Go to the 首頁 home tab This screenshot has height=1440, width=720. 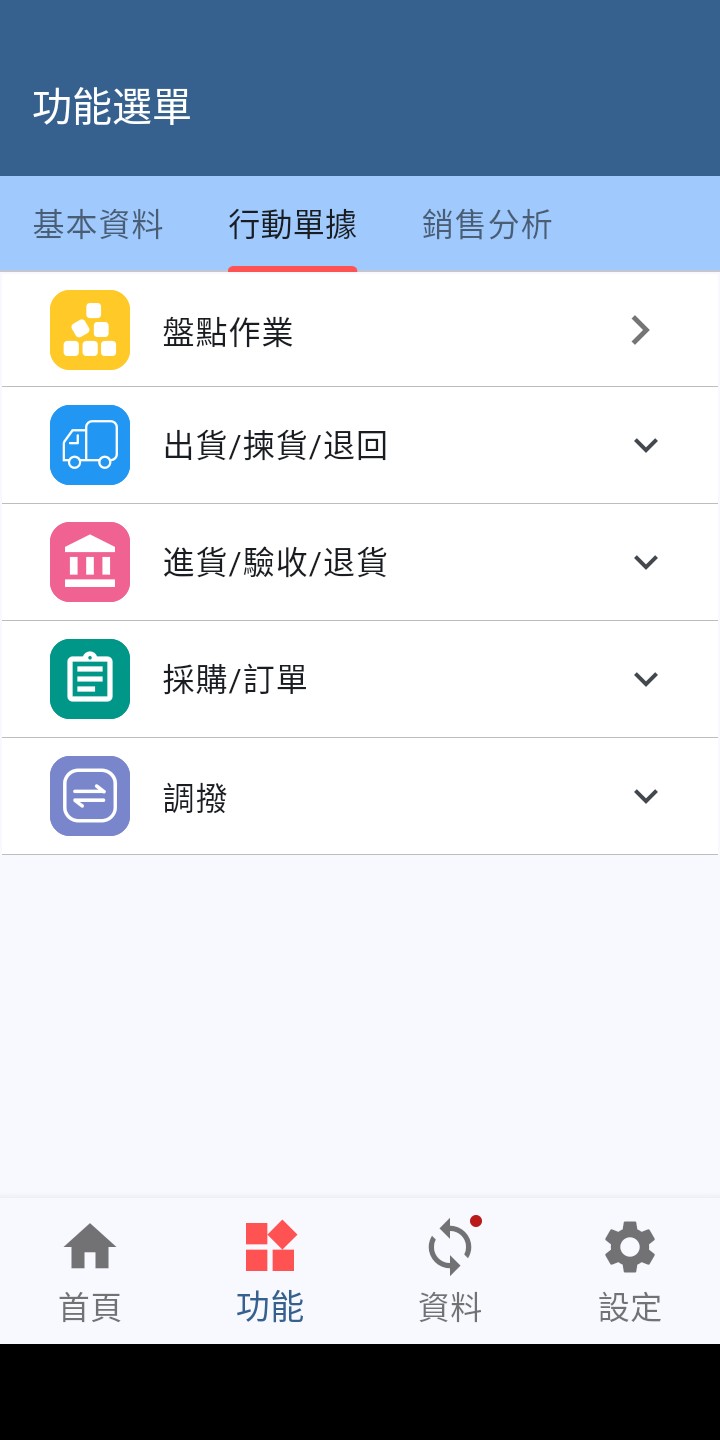click(90, 1272)
